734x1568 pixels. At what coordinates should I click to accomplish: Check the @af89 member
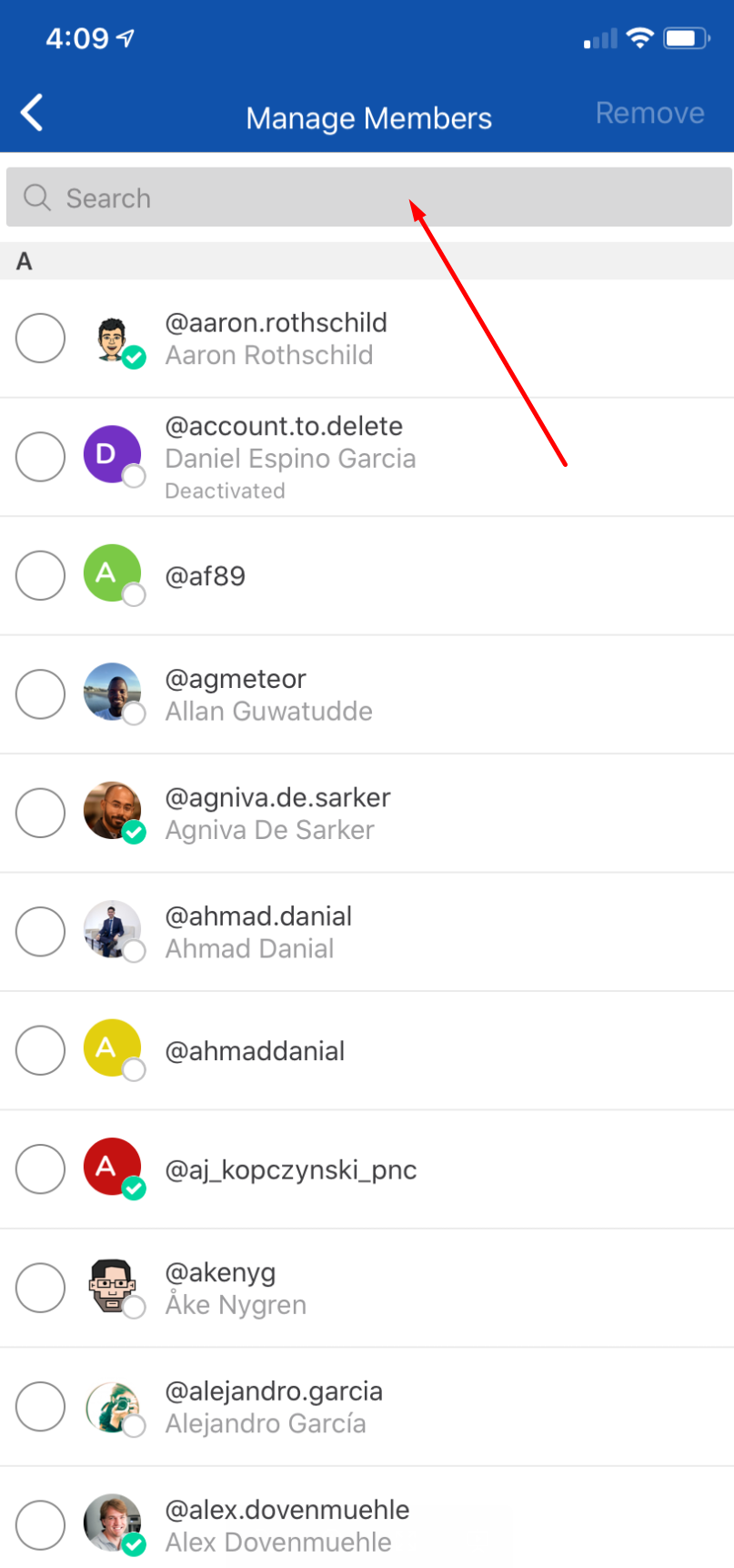(x=41, y=576)
